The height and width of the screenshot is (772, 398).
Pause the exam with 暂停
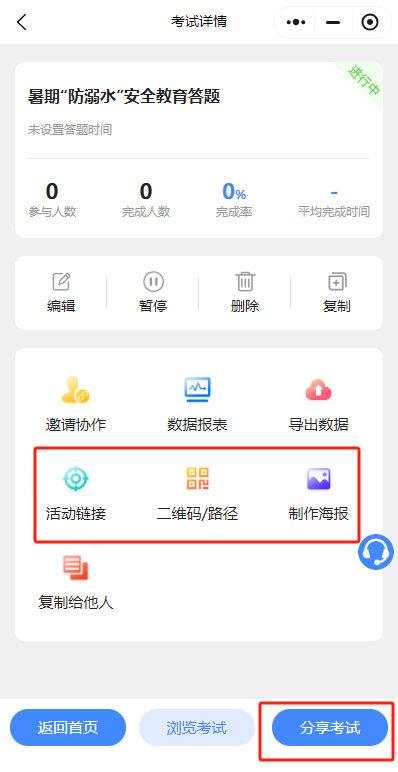tap(153, 292)
